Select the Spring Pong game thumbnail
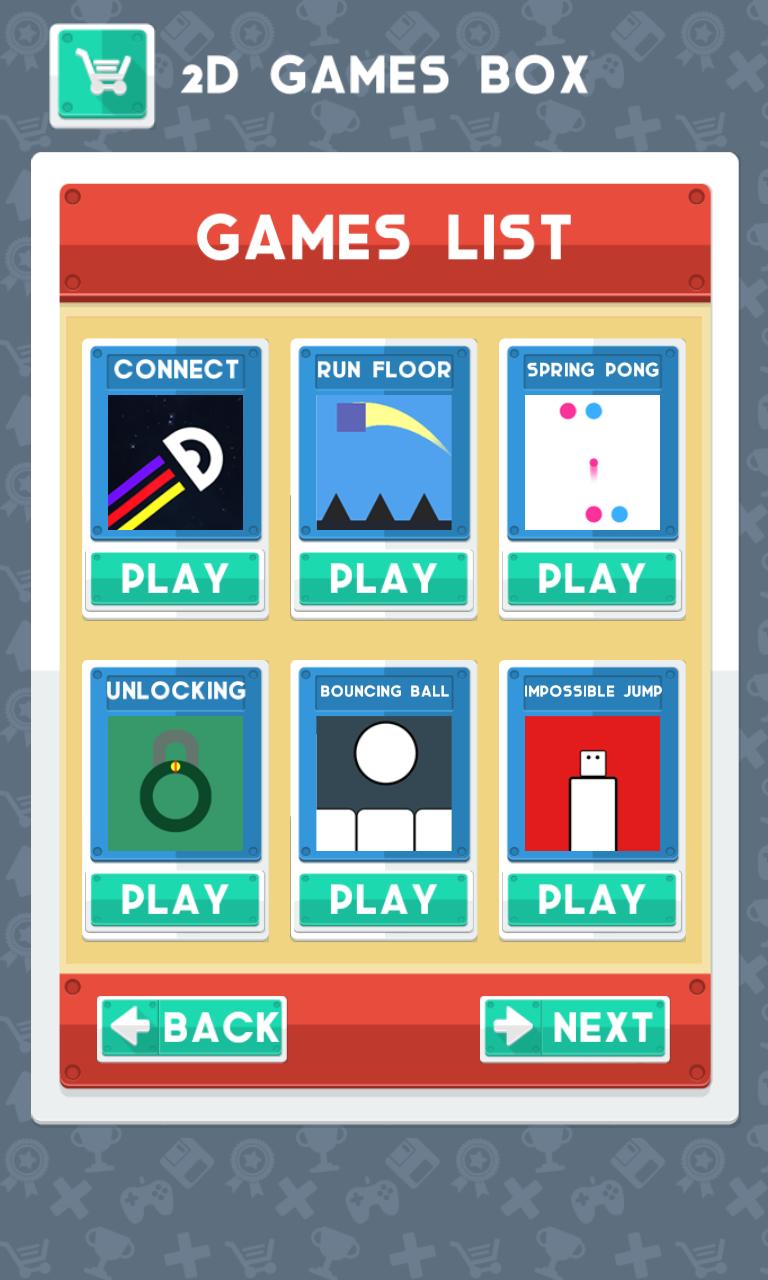Viewport: 768px width, 1280px height. click(592, 462)
